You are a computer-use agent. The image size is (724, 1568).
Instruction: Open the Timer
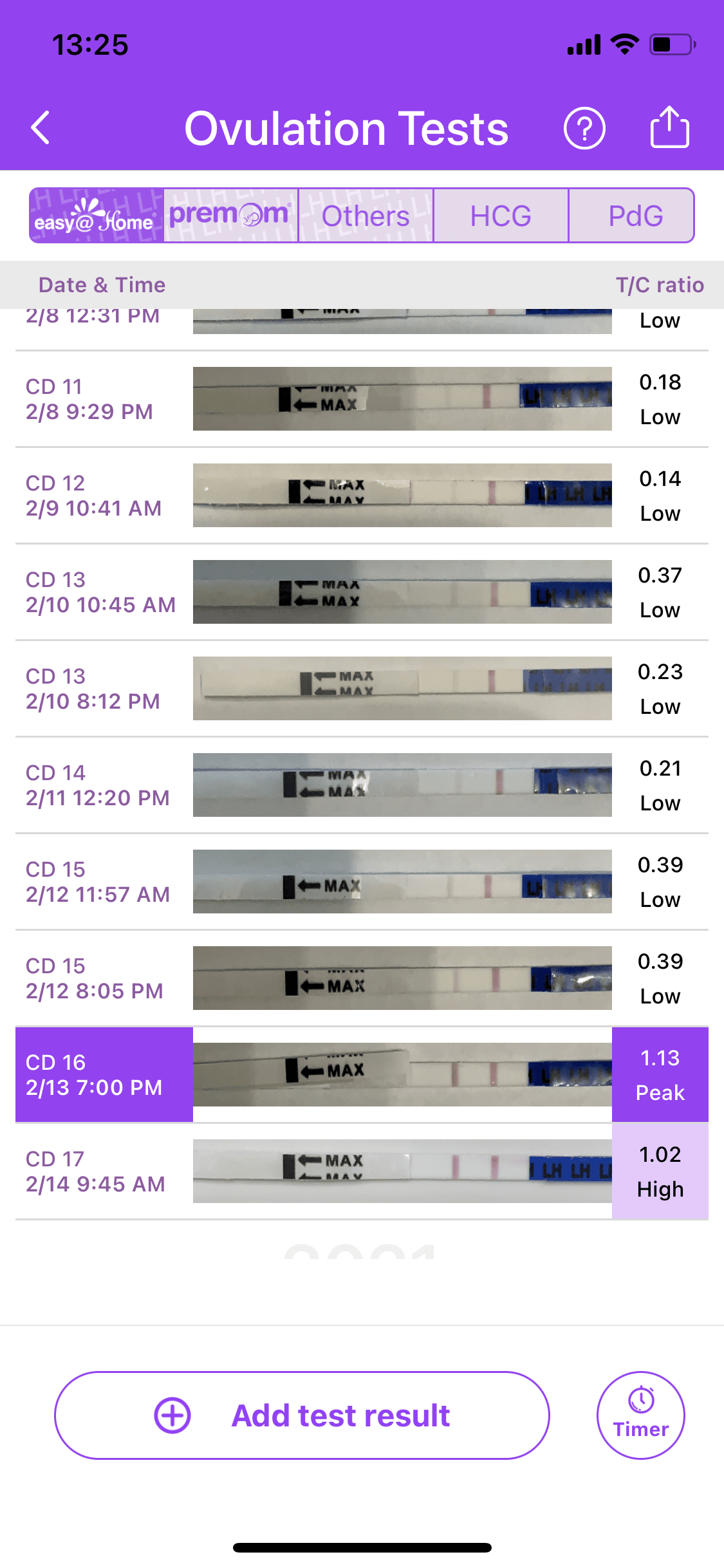[640, 1415]
